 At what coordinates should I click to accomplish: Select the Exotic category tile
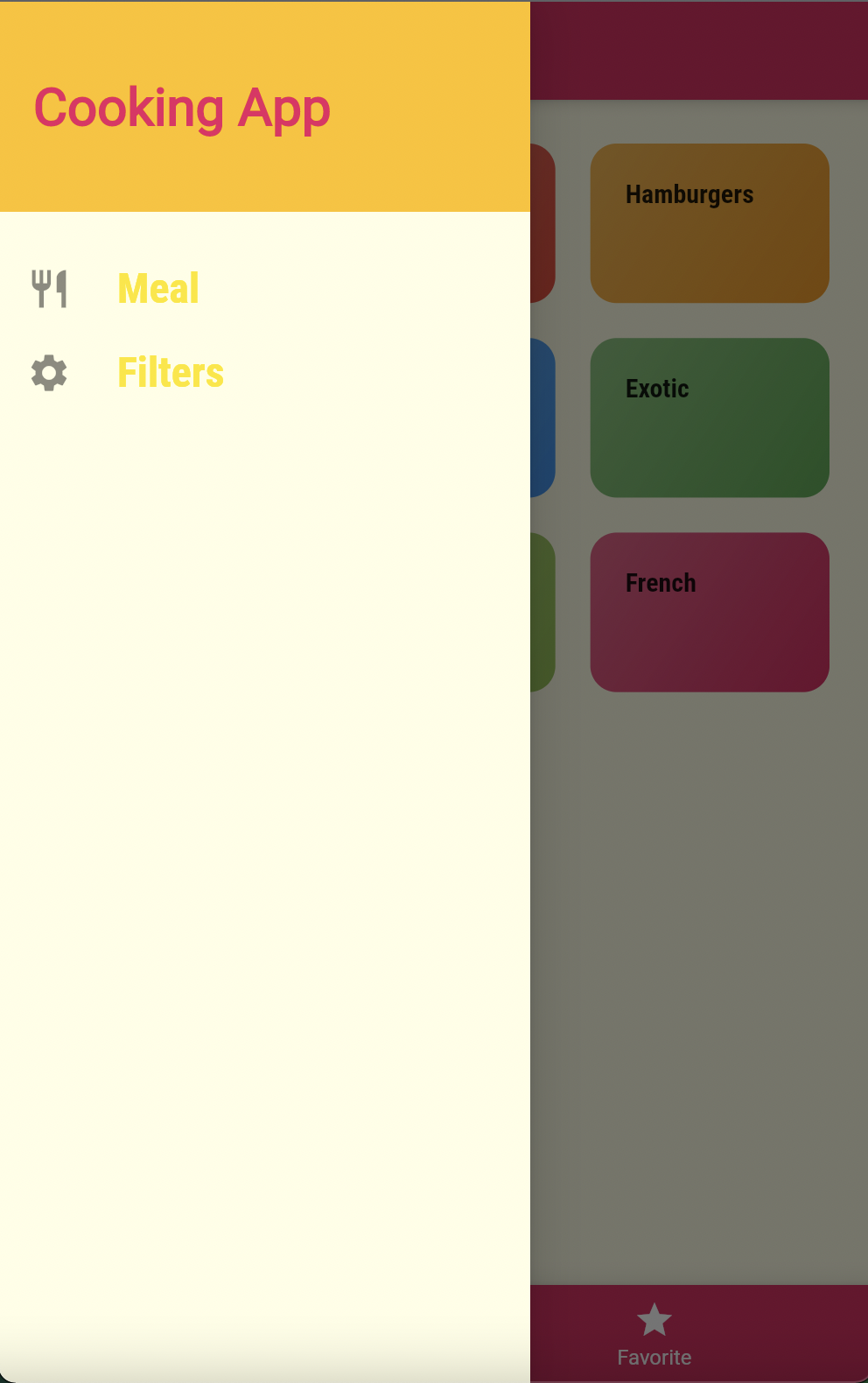coord(710,418)
